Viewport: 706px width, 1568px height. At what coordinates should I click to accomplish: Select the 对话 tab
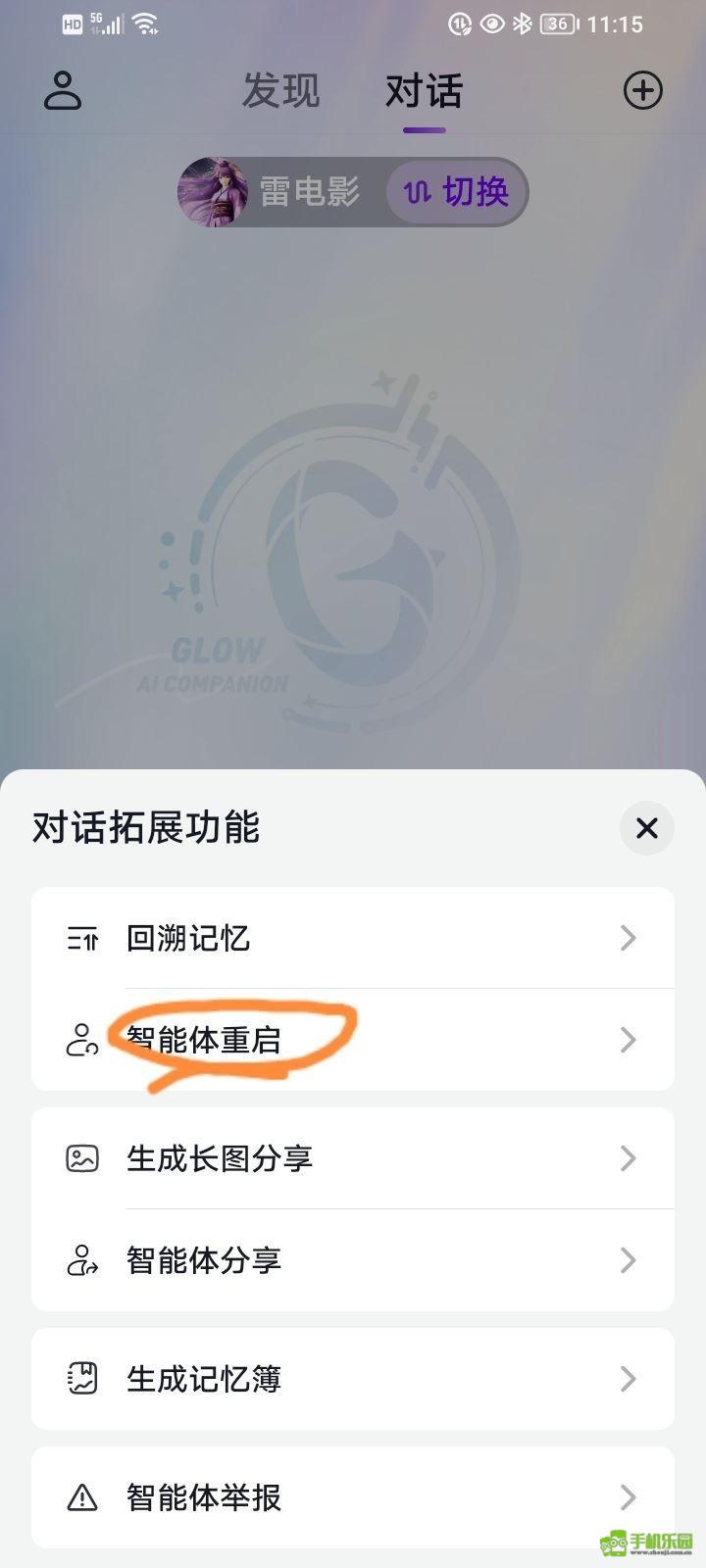point(424,91)
